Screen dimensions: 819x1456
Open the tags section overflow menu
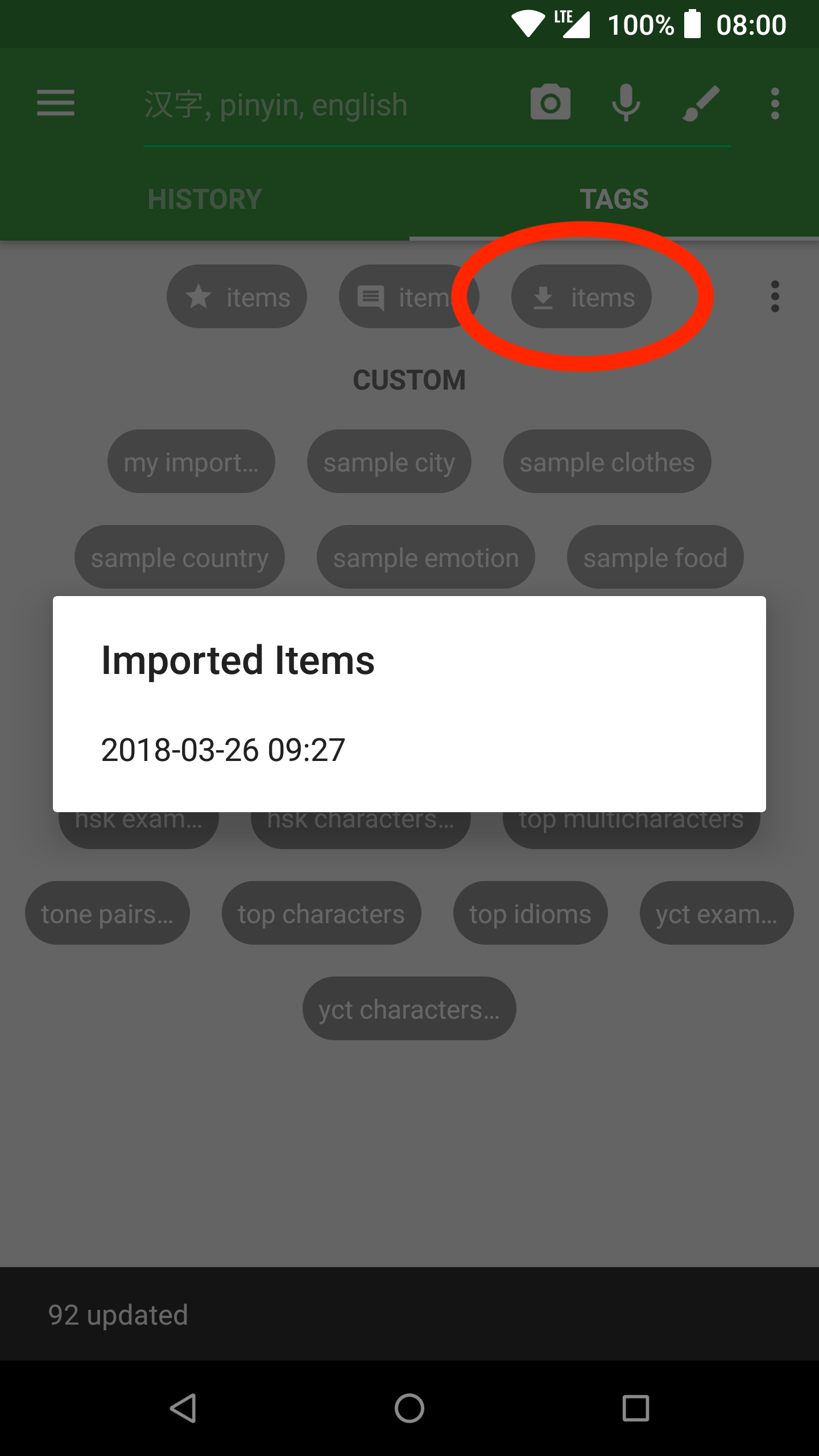click(775, 296)
